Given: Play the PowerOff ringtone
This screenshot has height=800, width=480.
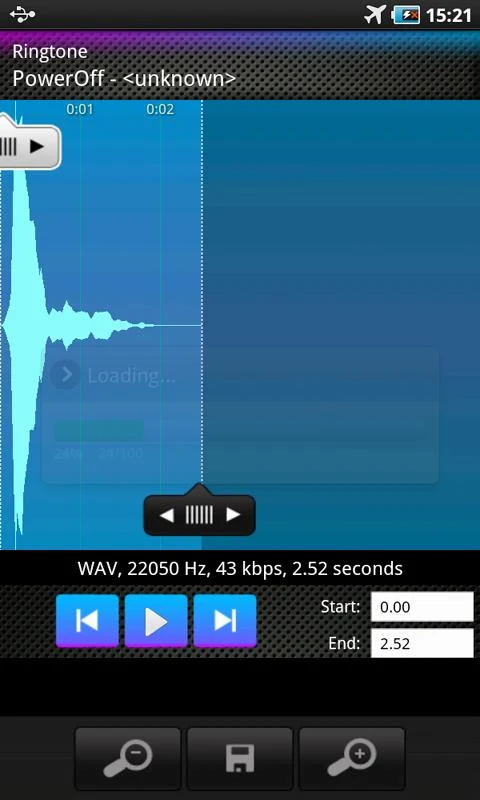Looking at the screenshot, I should click(156, 621).
